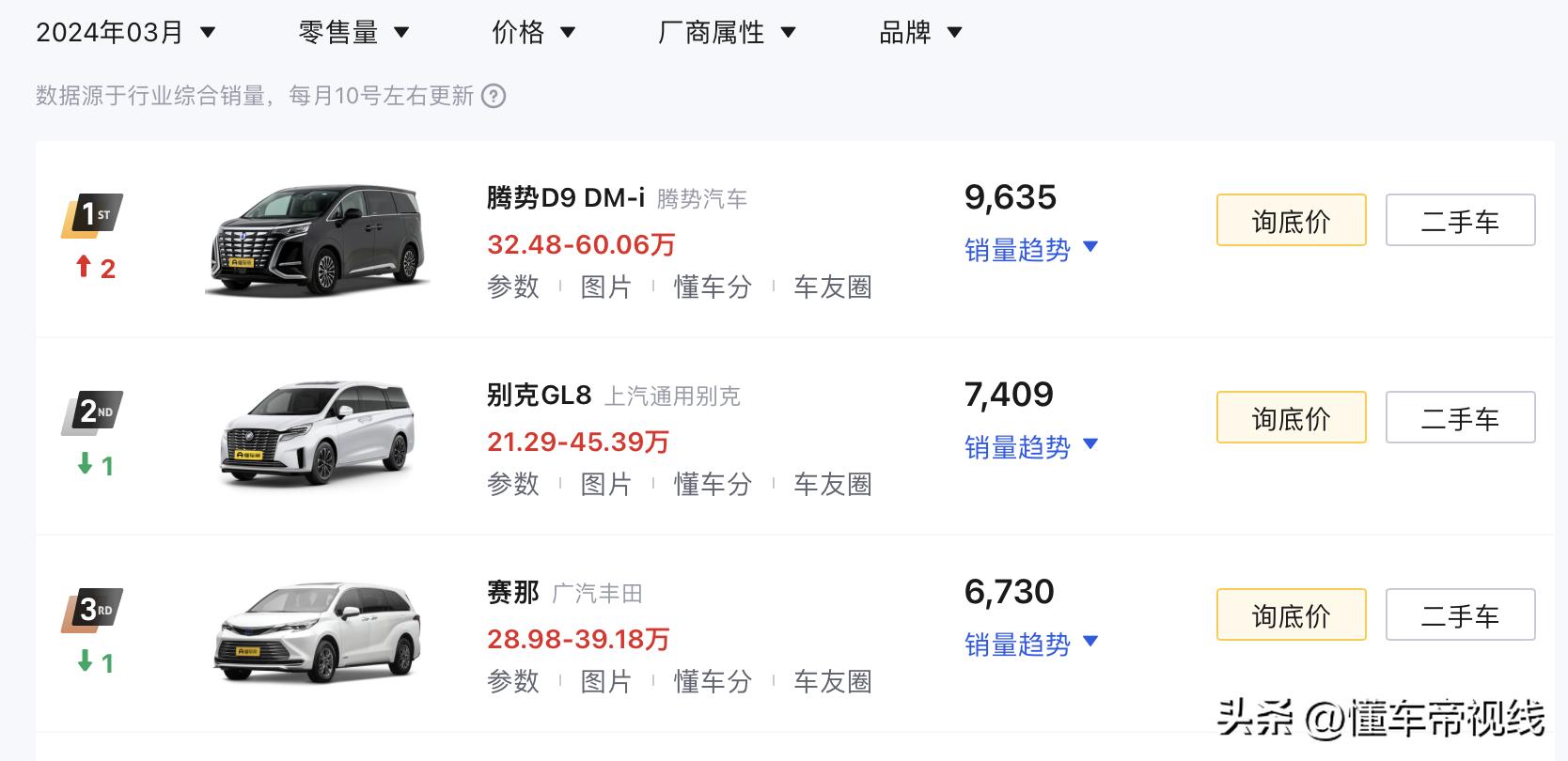Open 二手车 for 腾势D9 DM-i
Image resolution: width=1568 pixels, height=761 pixels.
tap(1460, 221)
